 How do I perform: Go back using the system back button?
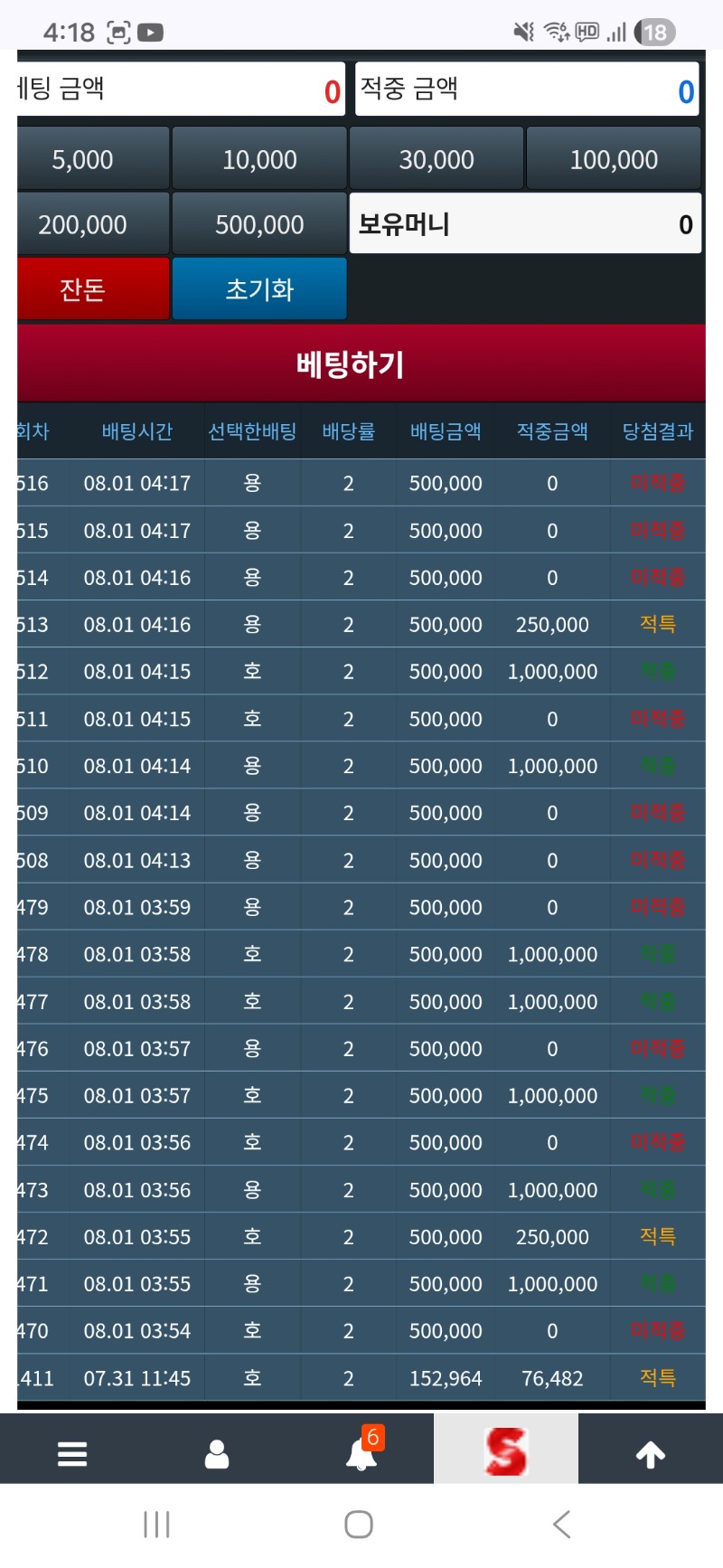[562, 1524]
